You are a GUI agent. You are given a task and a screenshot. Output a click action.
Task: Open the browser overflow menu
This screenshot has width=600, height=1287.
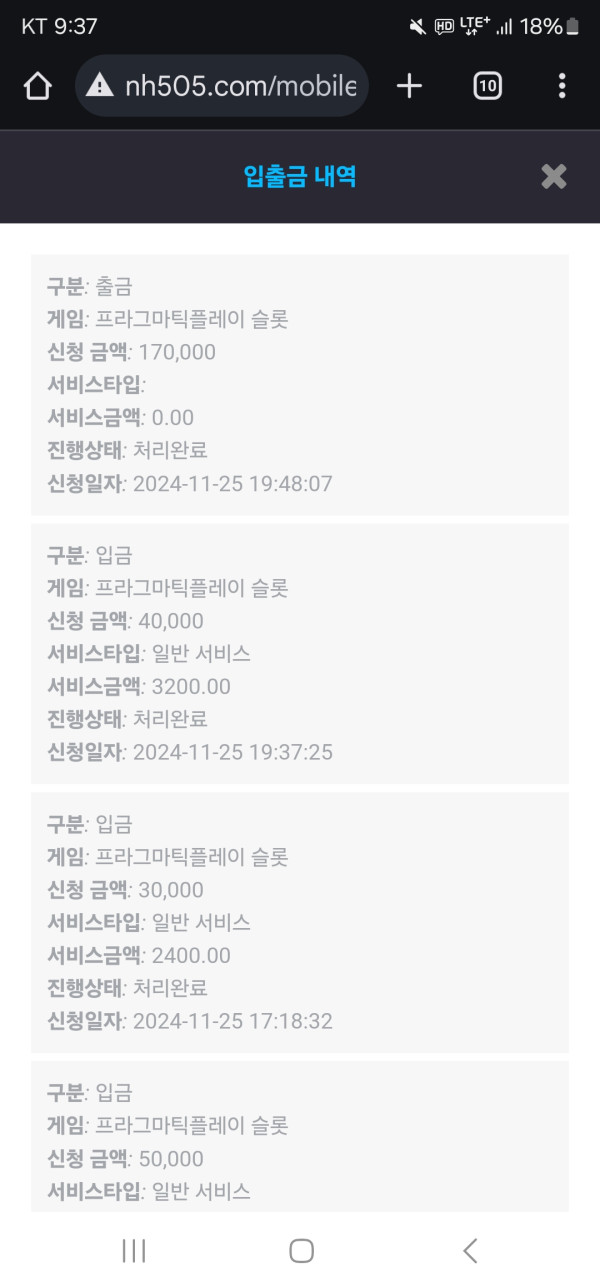coord(562,87)
